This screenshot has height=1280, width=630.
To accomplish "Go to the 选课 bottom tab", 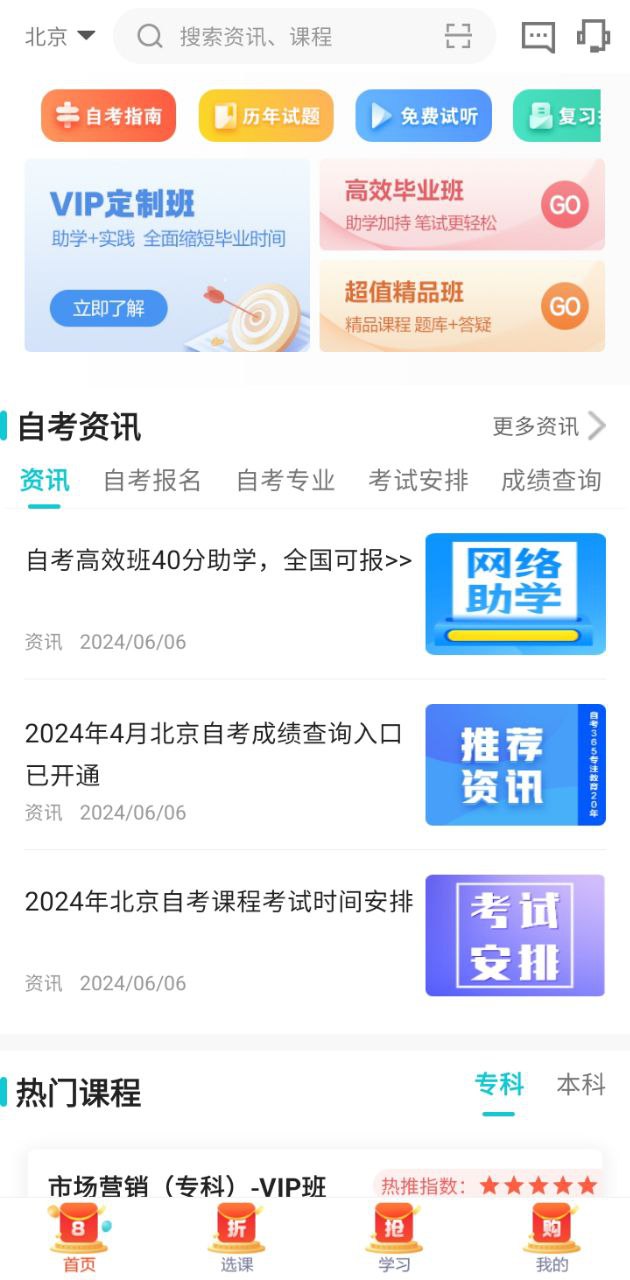I will click(x=237, y=1240).
